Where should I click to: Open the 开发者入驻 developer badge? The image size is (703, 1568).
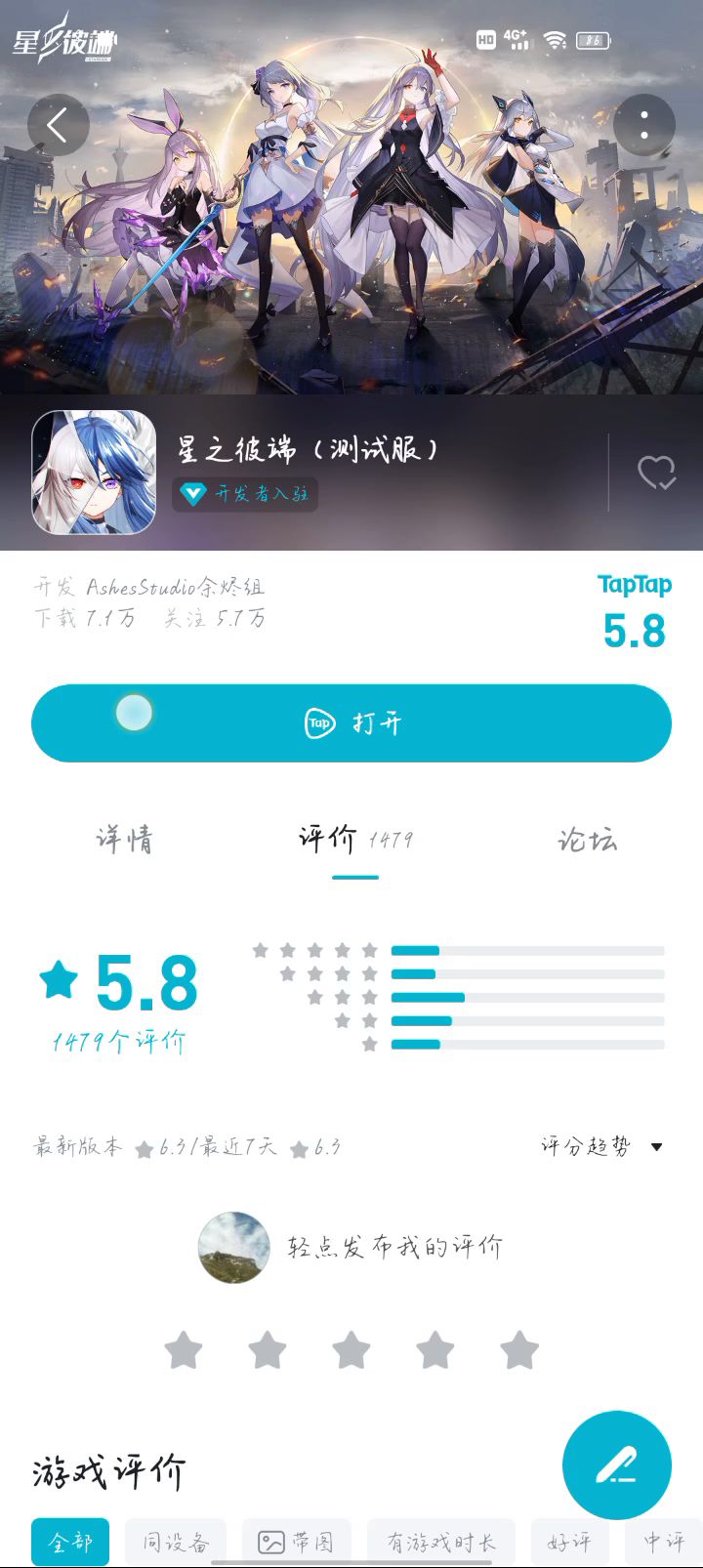tap(246, 494)
